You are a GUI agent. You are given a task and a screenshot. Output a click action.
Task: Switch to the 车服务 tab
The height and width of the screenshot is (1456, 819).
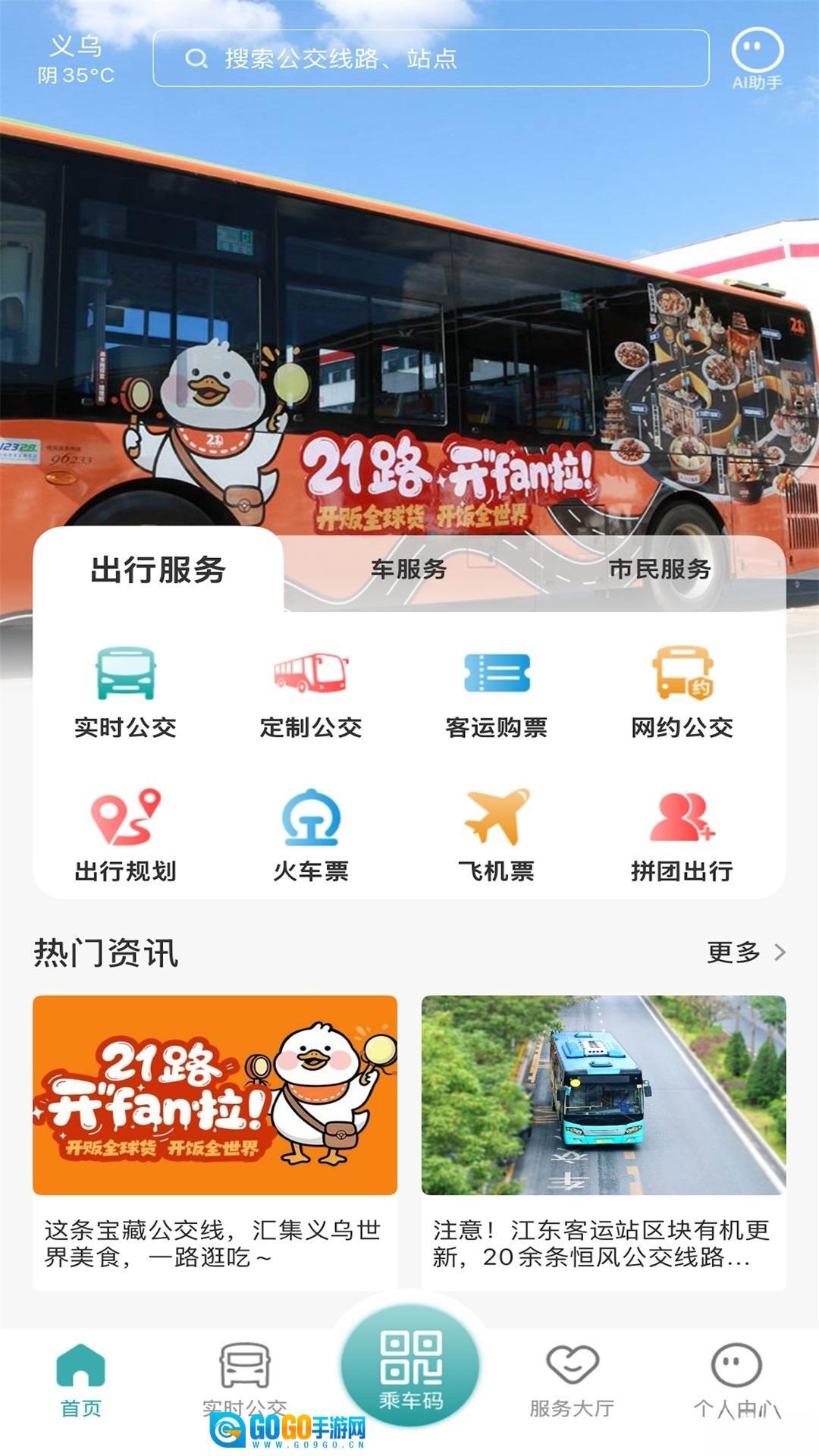coord(409,569)
